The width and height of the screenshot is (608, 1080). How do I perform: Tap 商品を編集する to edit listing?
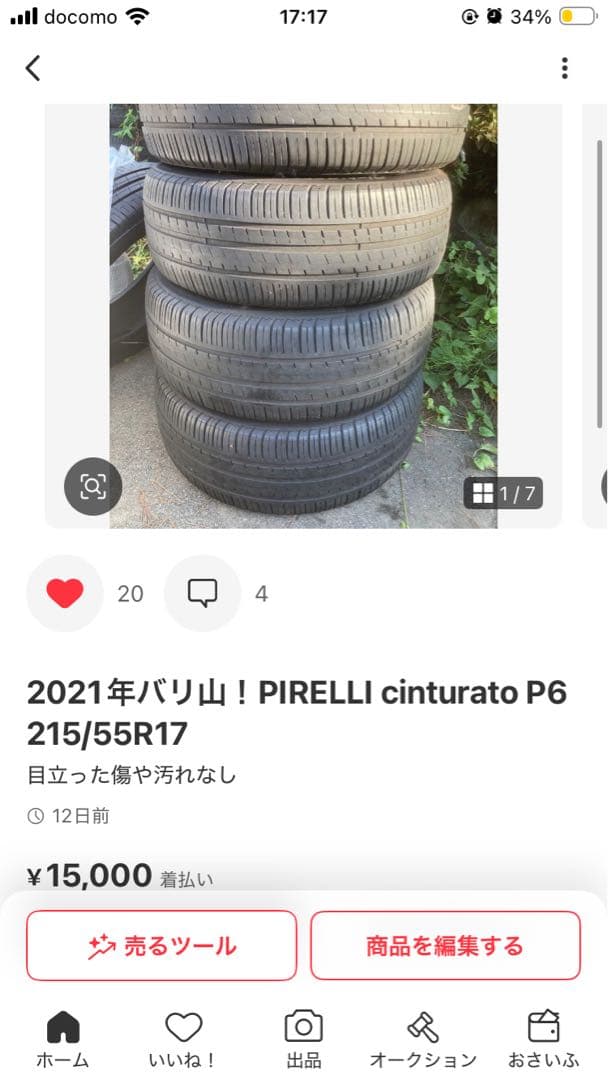[x=445, y=945]
